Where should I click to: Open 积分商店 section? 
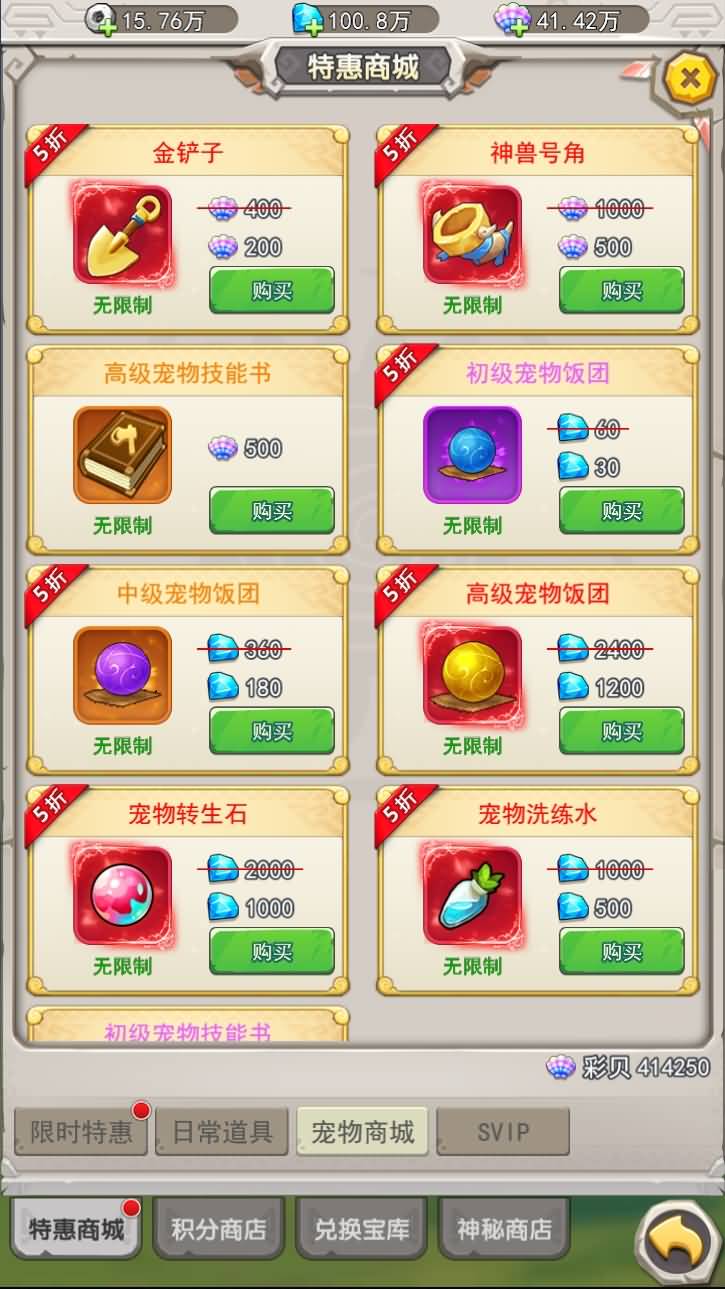coord(219,1228)
